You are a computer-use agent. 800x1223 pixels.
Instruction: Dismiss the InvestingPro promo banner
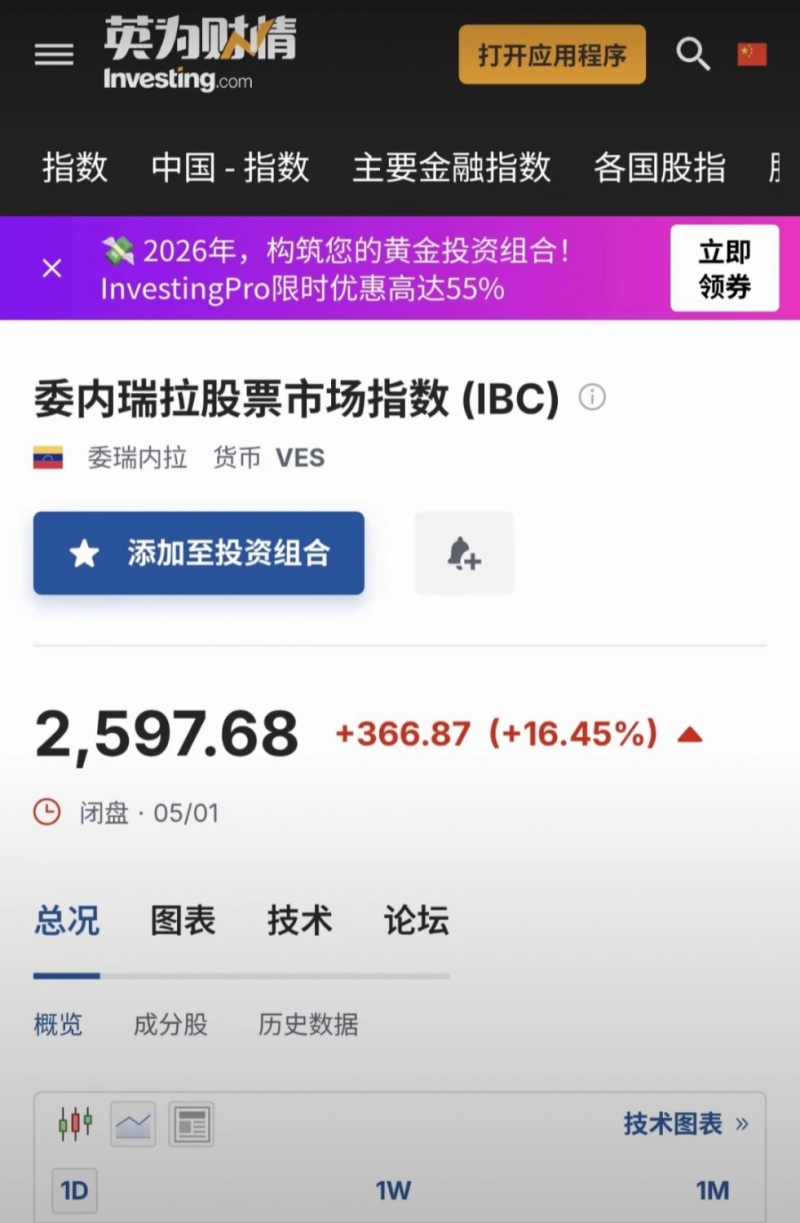point(52,268)
